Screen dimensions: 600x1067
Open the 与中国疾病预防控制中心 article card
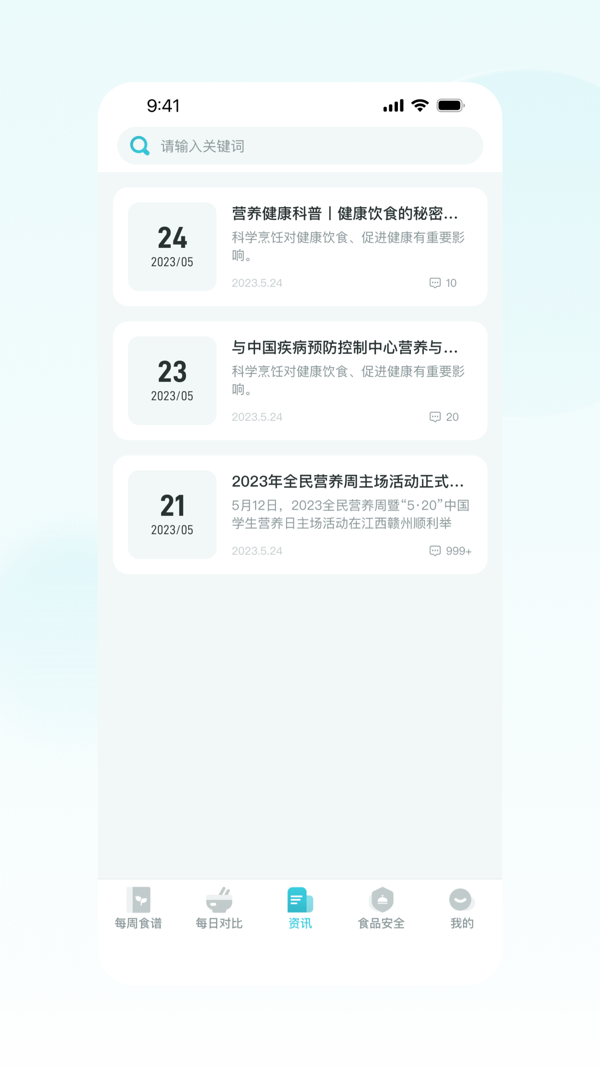tap(300, 381)
